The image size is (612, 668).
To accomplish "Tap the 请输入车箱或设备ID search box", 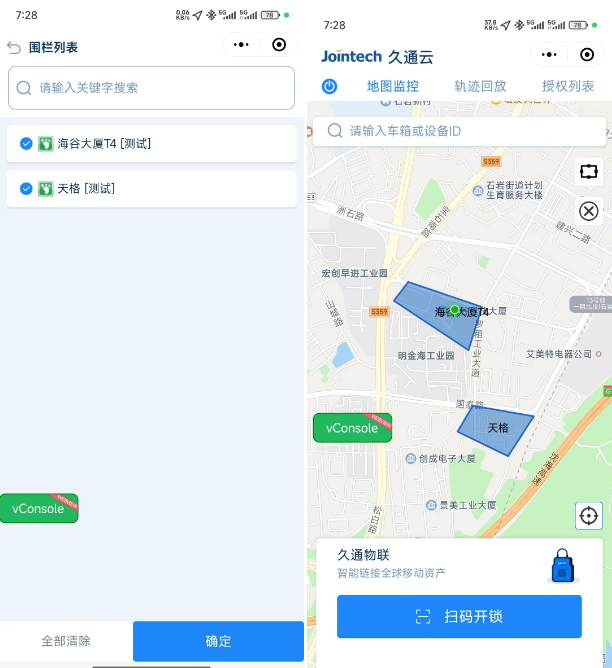I will pyautogui.click(x=459, y=131).
